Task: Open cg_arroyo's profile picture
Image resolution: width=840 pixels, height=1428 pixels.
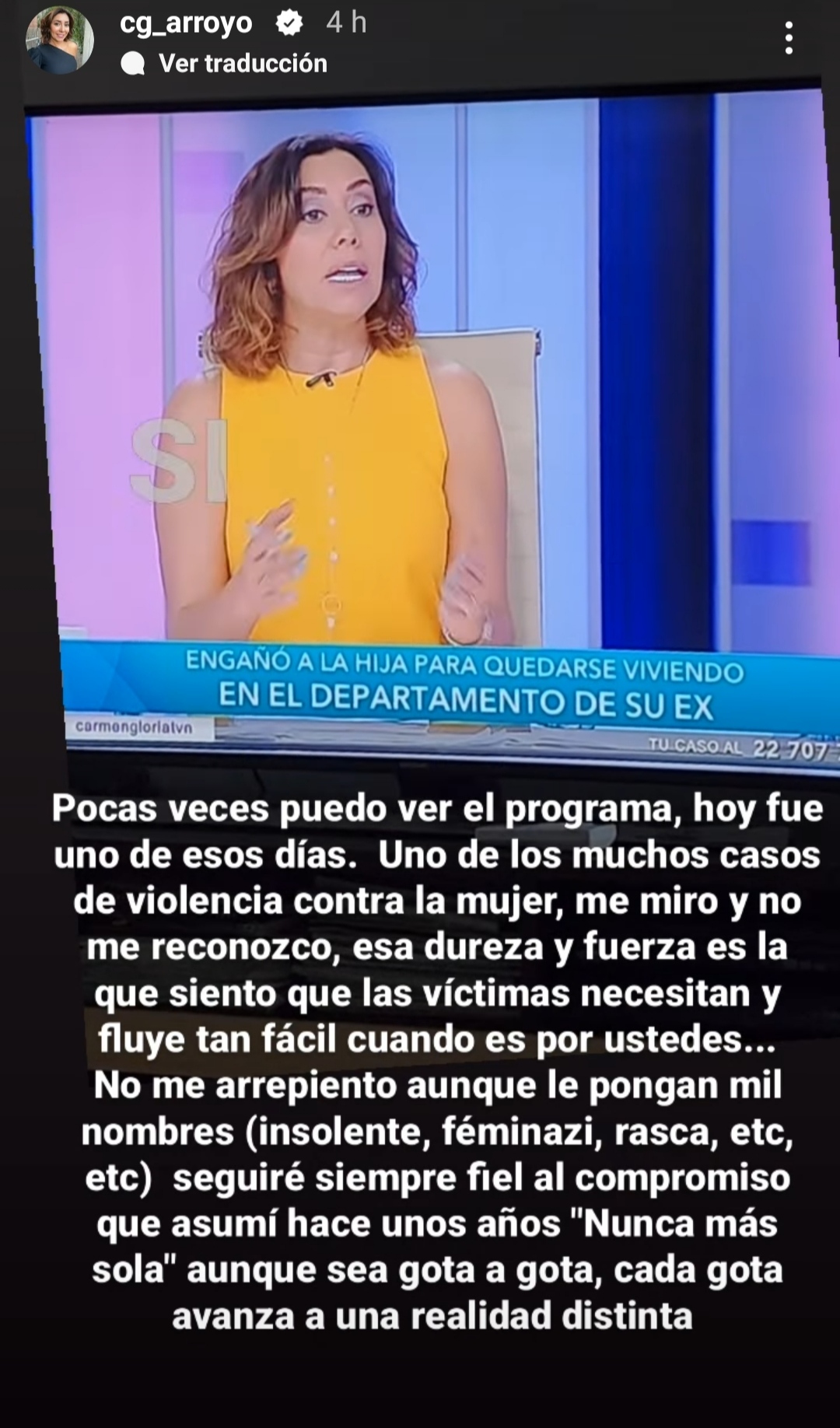Action: (x=60, y=40)
